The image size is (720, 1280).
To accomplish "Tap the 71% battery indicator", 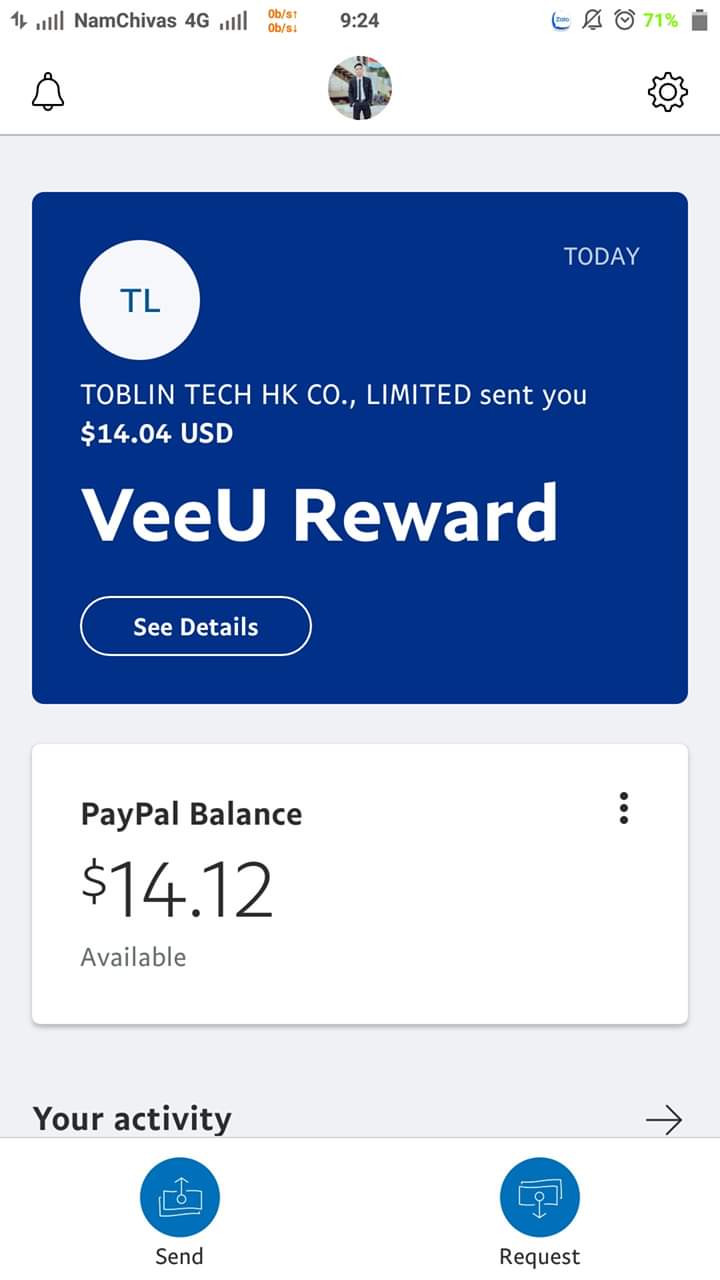I will pyautogui.click(x=660, y=17).
